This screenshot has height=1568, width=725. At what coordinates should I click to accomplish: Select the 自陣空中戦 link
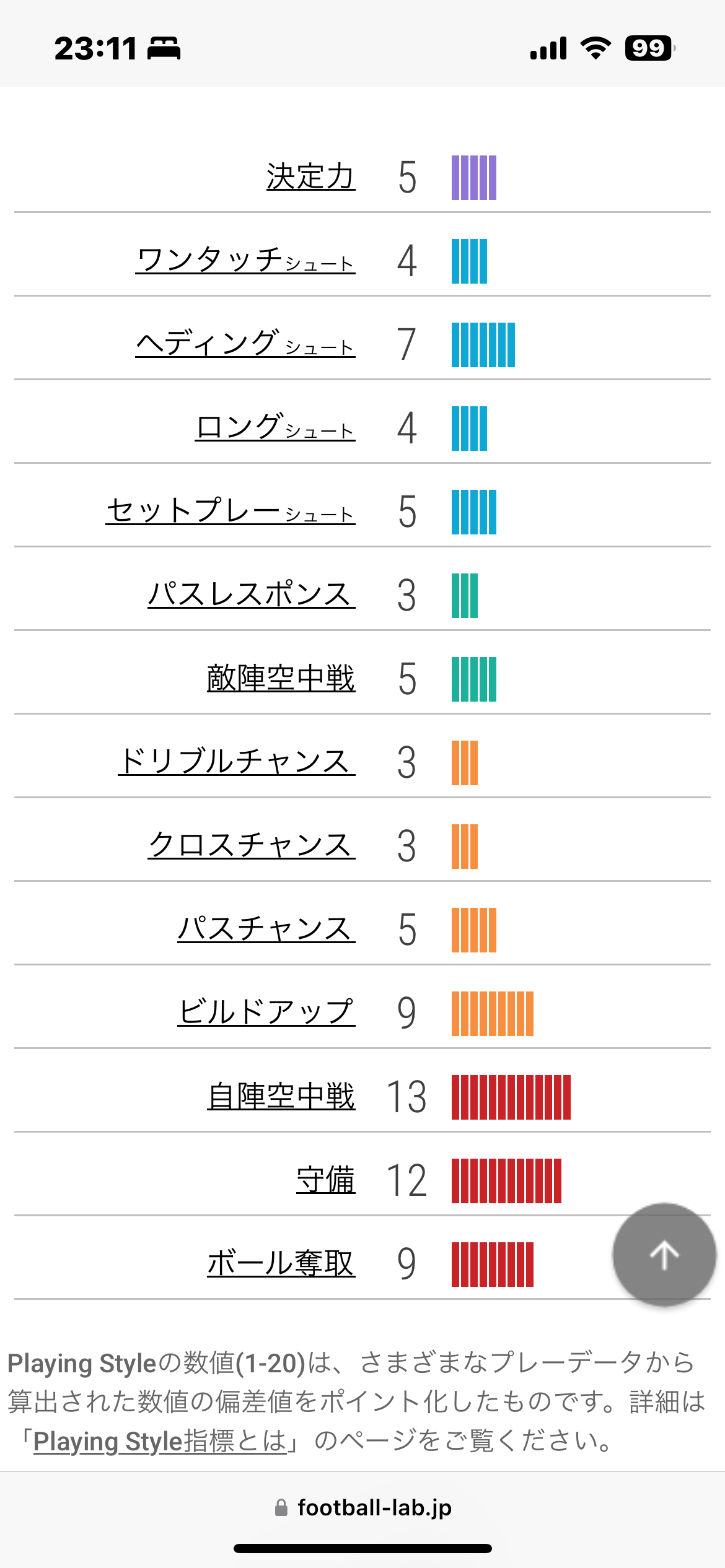point(281,1097)
